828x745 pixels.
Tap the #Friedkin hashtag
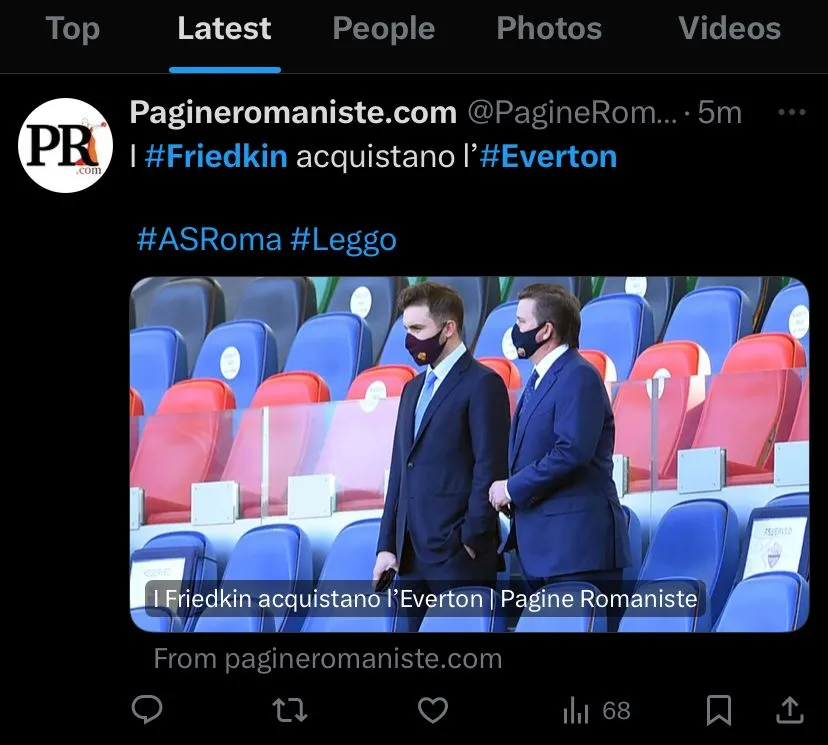point(216,157)
